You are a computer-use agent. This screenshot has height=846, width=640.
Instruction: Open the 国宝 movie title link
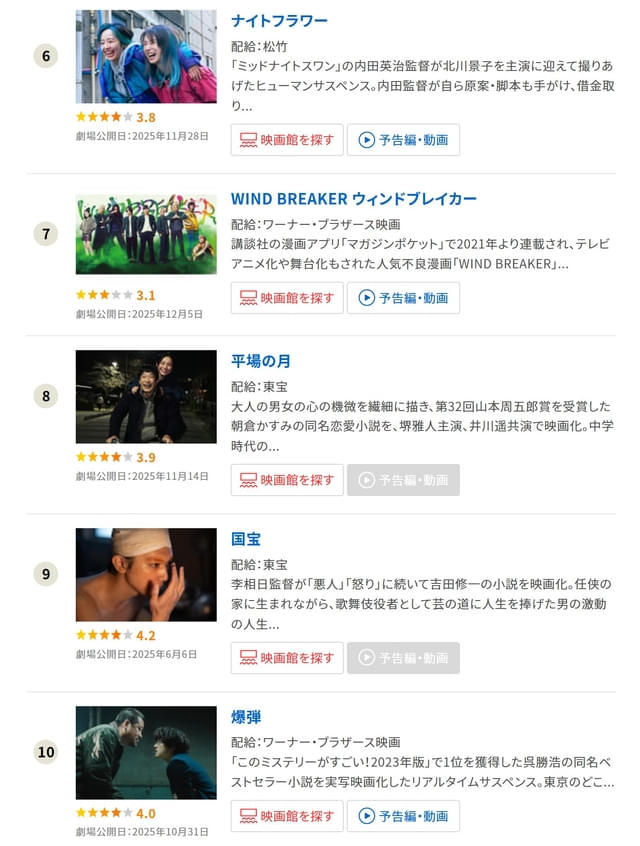[246, 538]
